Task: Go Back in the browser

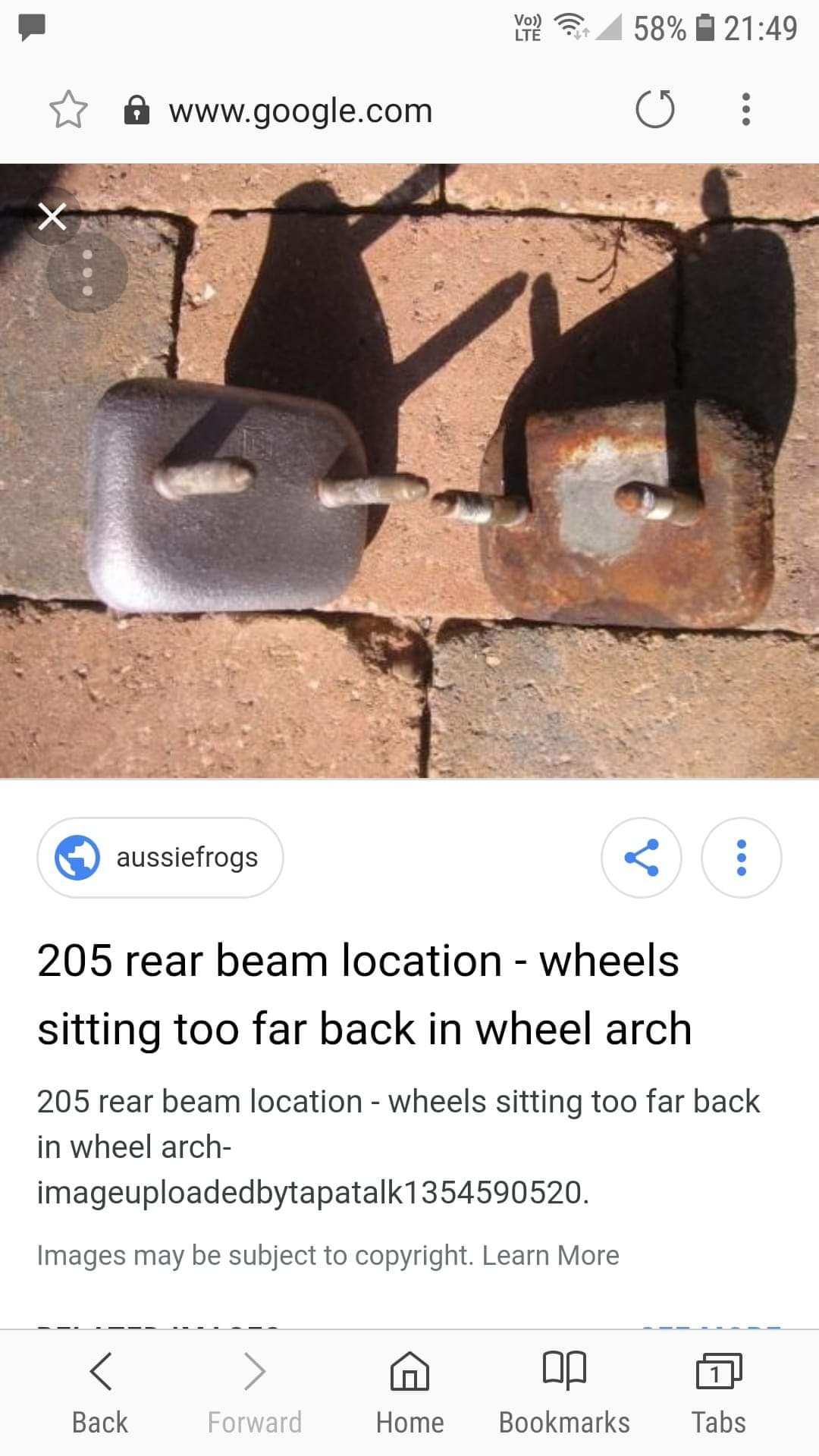Action: point(100,1393)
